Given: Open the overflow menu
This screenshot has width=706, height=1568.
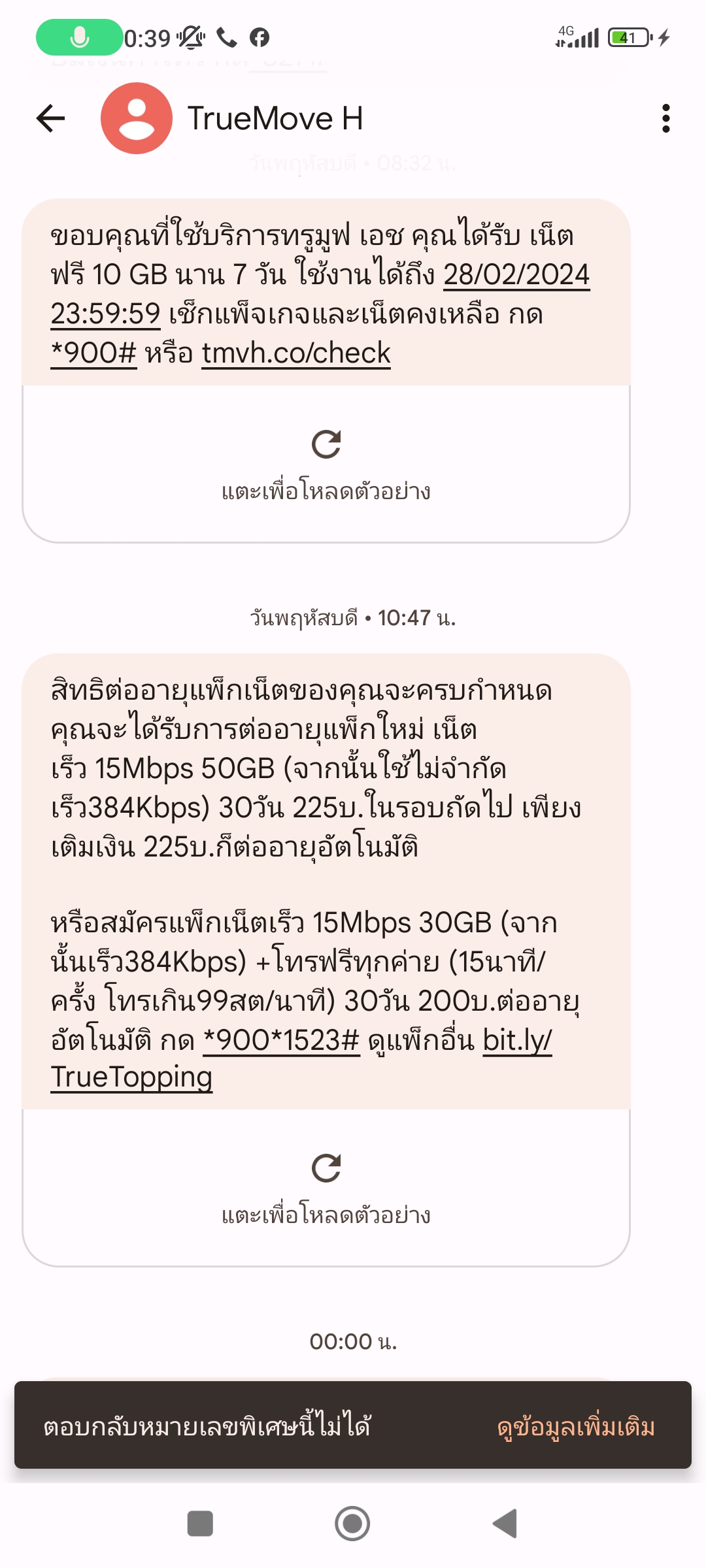Looking at the screenshot, I should click(665, 118).
